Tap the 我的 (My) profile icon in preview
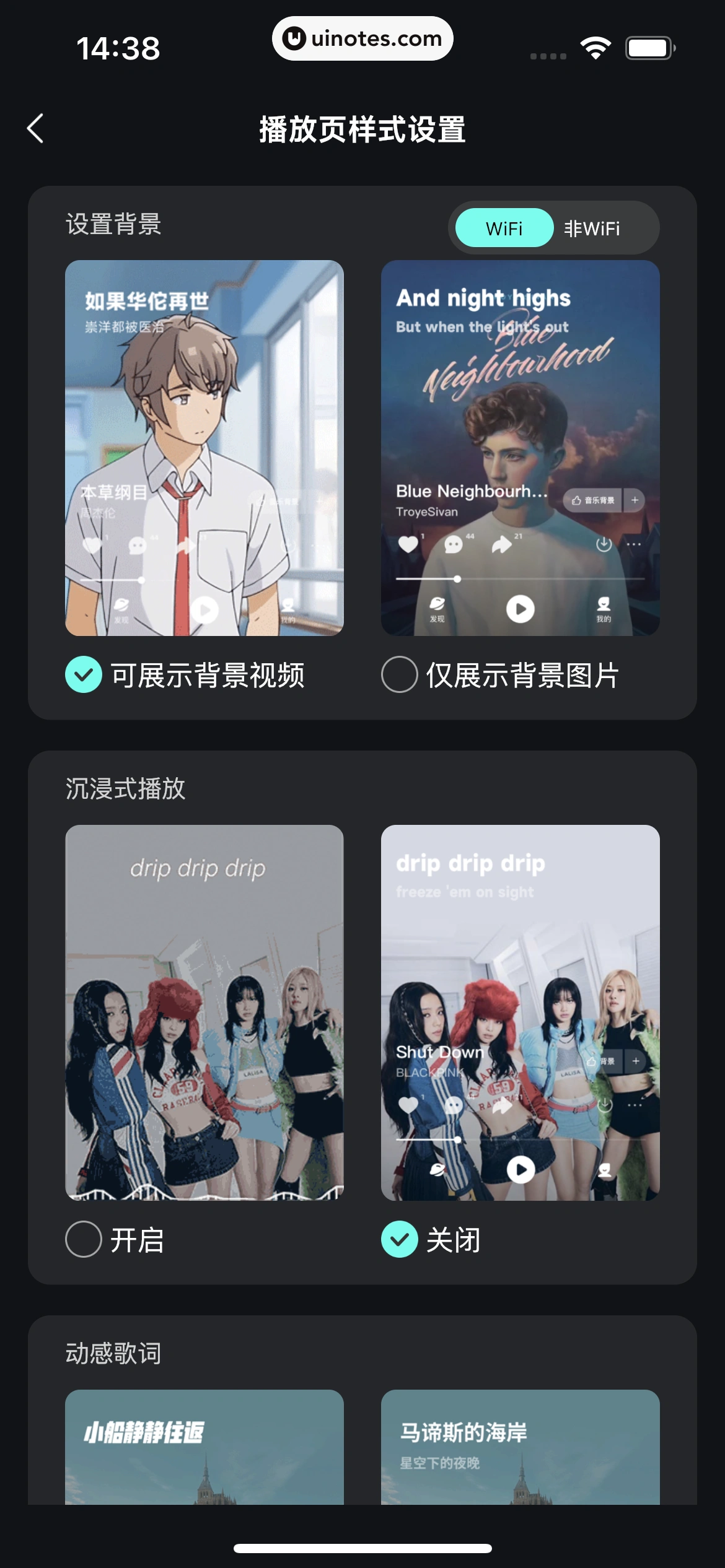Image resolution: width=725 pixels, height=1568 pixels. [x=604, y=609]
